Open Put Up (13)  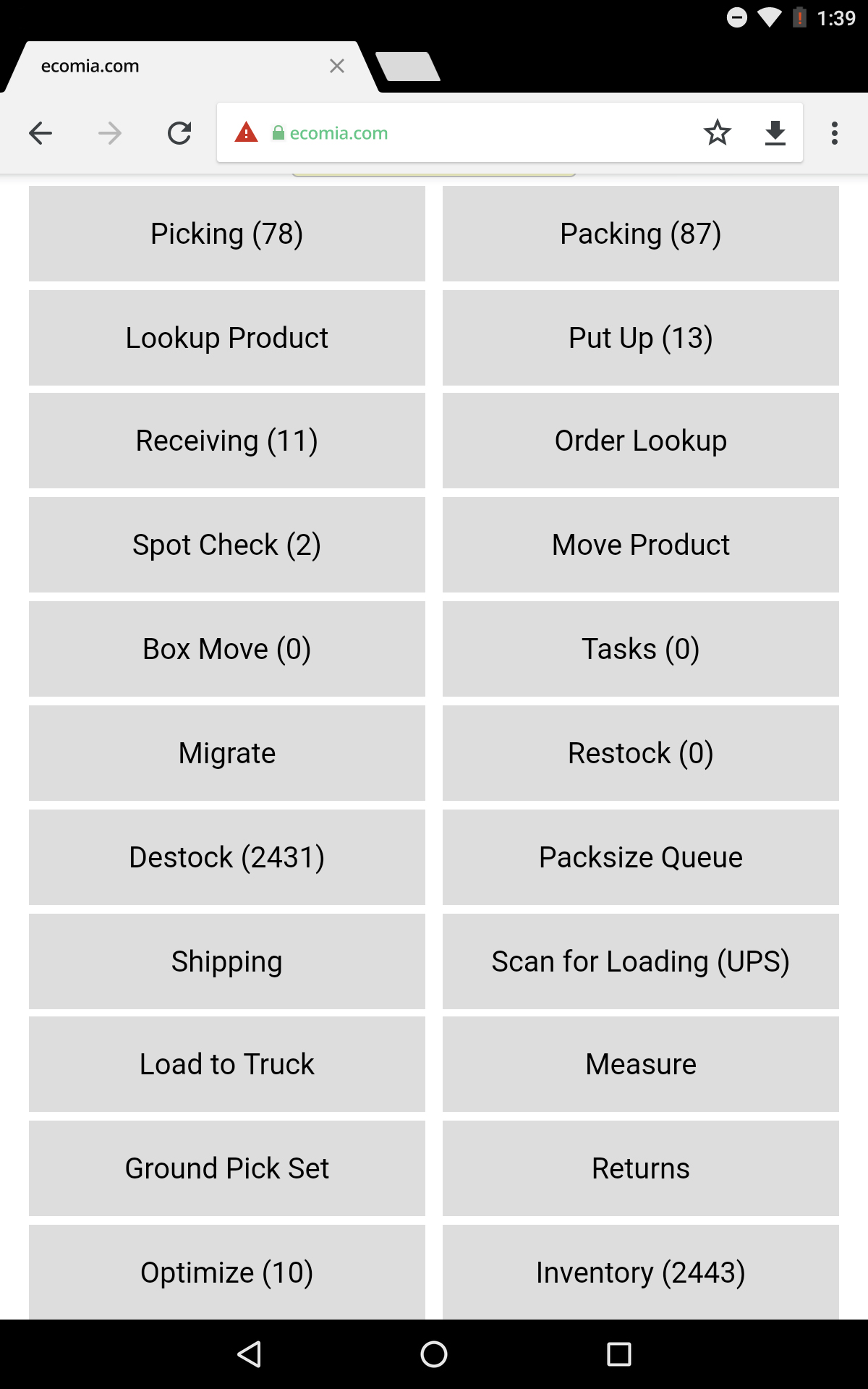[x=640, y=338]
